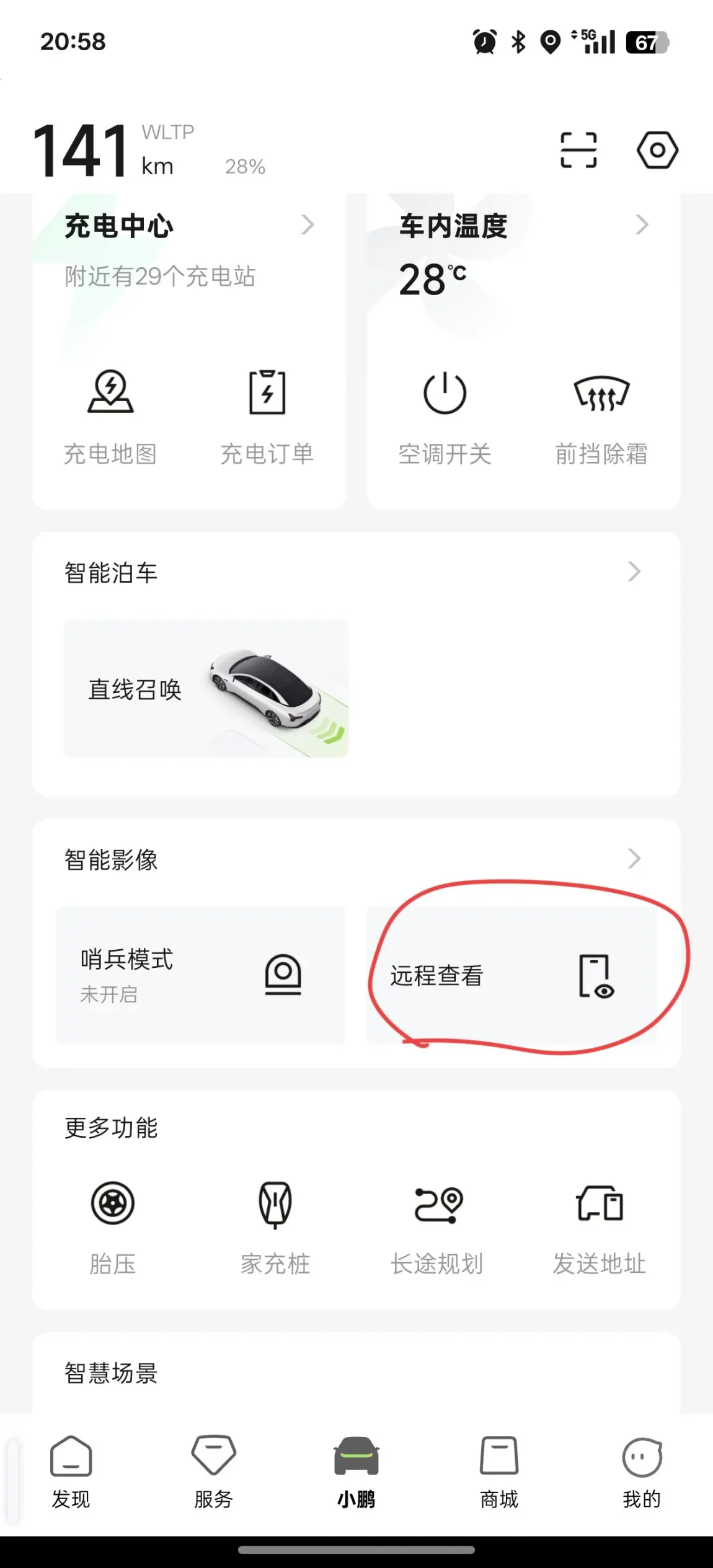This screenshot has height=1568, width=713.
Task: Select 发送地址 send address to car
Action: (600, 1225)
